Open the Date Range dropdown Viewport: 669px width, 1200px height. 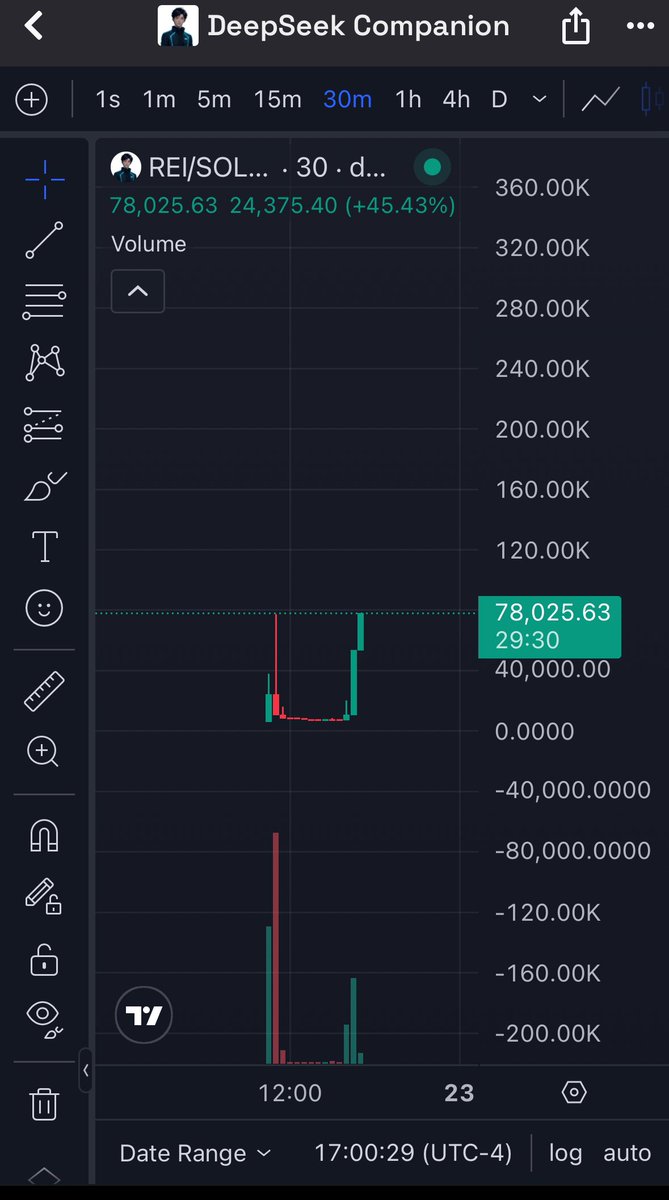pyautogui.click(x=195, y=1153)
